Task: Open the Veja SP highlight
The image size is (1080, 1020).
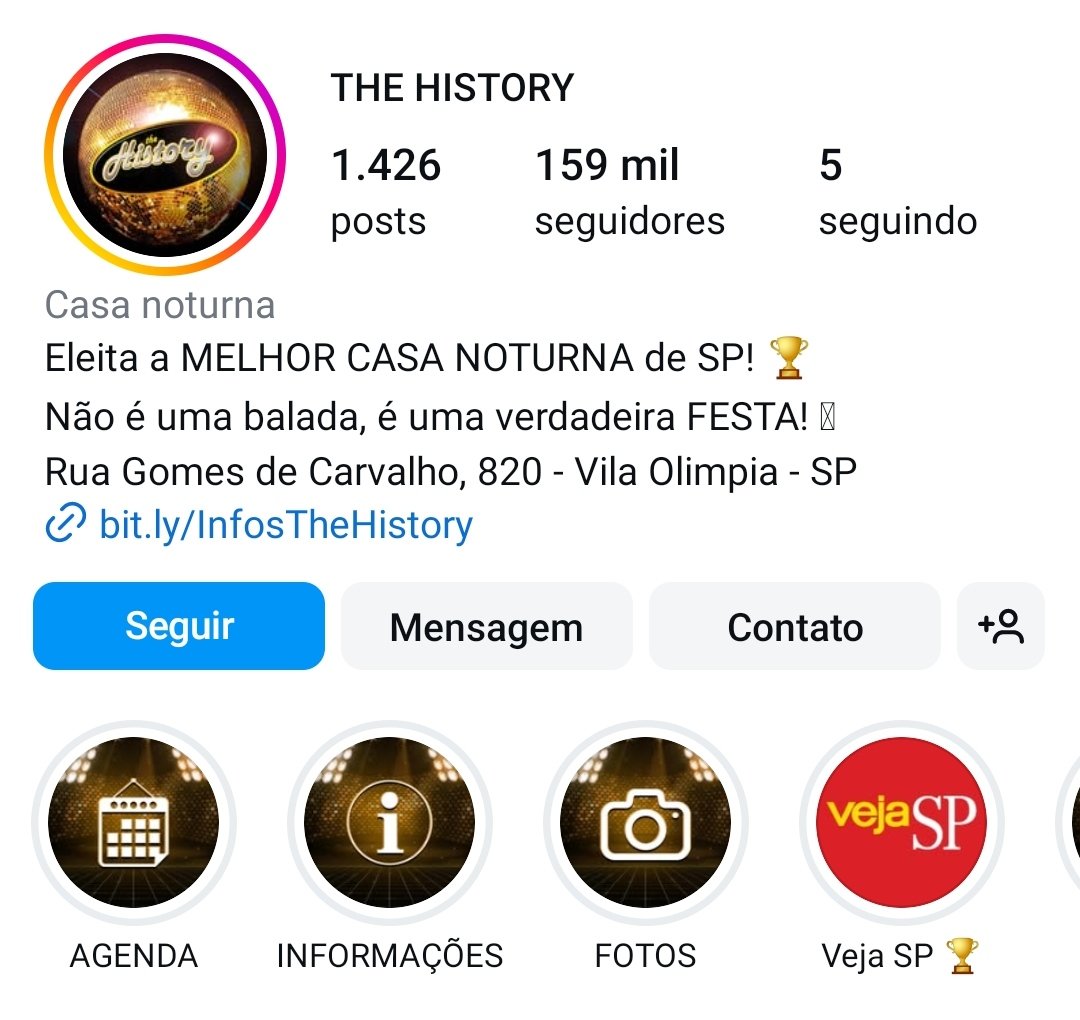Action: point(901,823)
